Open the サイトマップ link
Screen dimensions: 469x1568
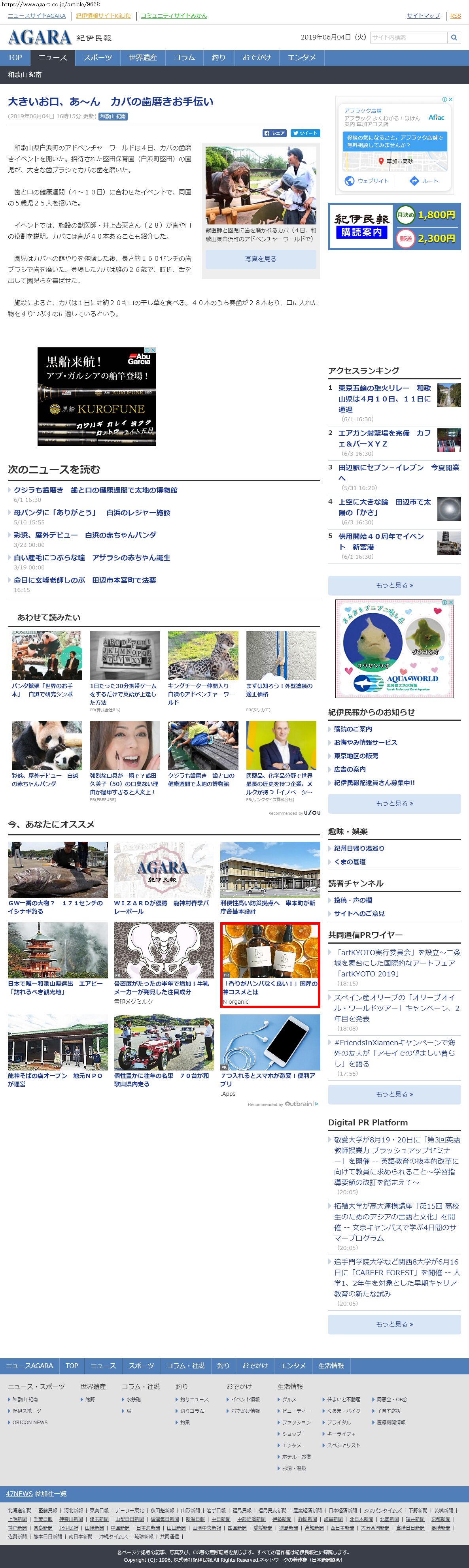coord(423,16)
